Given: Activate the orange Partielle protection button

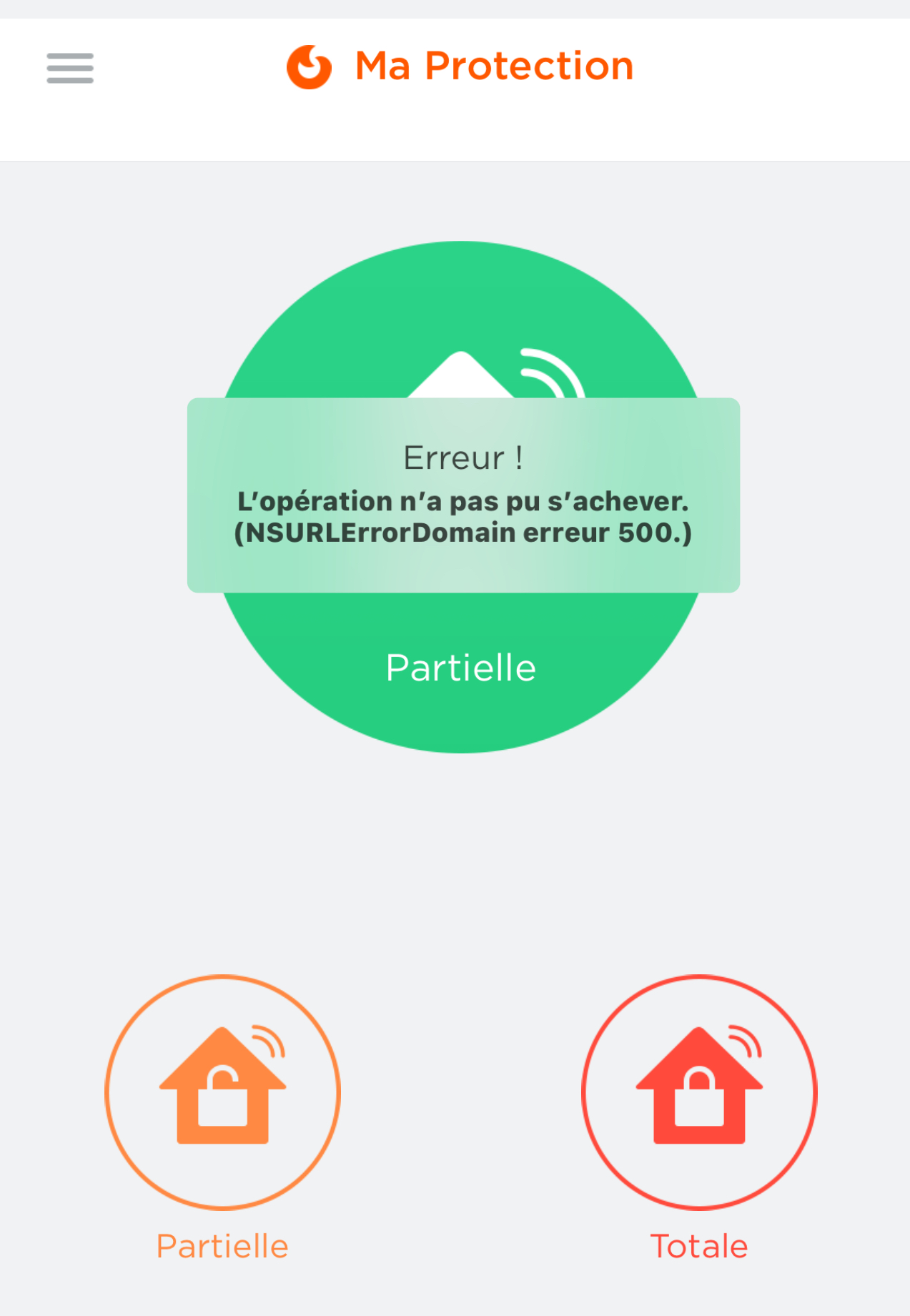Looking at the screenshot, I should (222, 1092).
